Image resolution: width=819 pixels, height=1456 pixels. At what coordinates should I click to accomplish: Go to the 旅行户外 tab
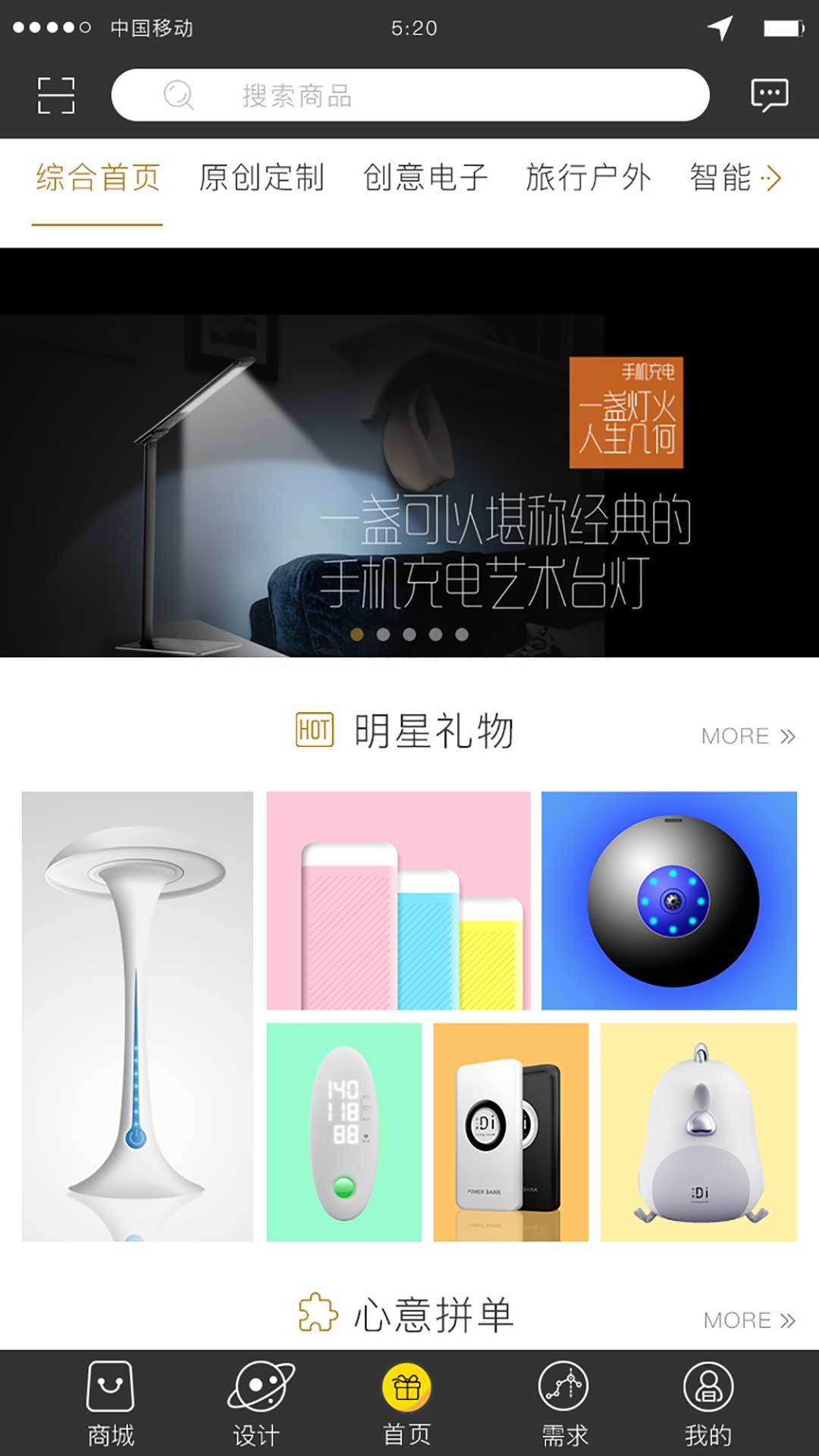coord(588,178)
